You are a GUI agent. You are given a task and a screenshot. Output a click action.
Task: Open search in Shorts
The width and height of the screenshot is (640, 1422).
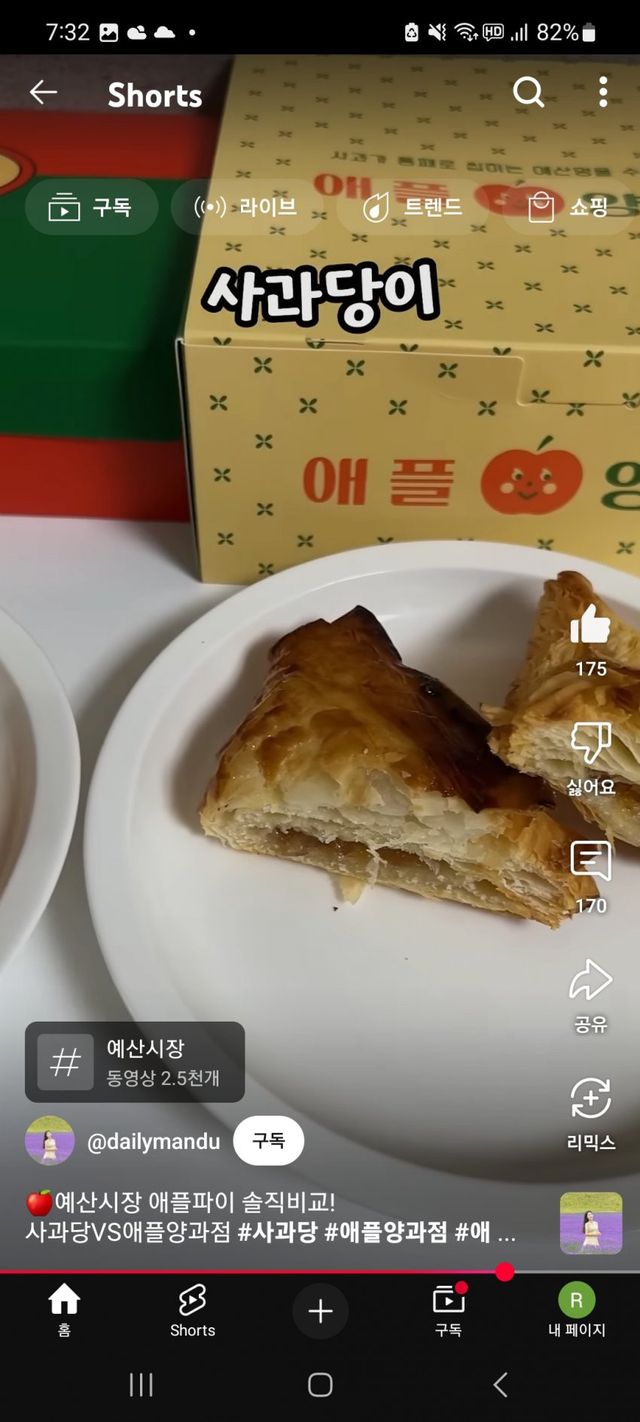tap(528, 93)
